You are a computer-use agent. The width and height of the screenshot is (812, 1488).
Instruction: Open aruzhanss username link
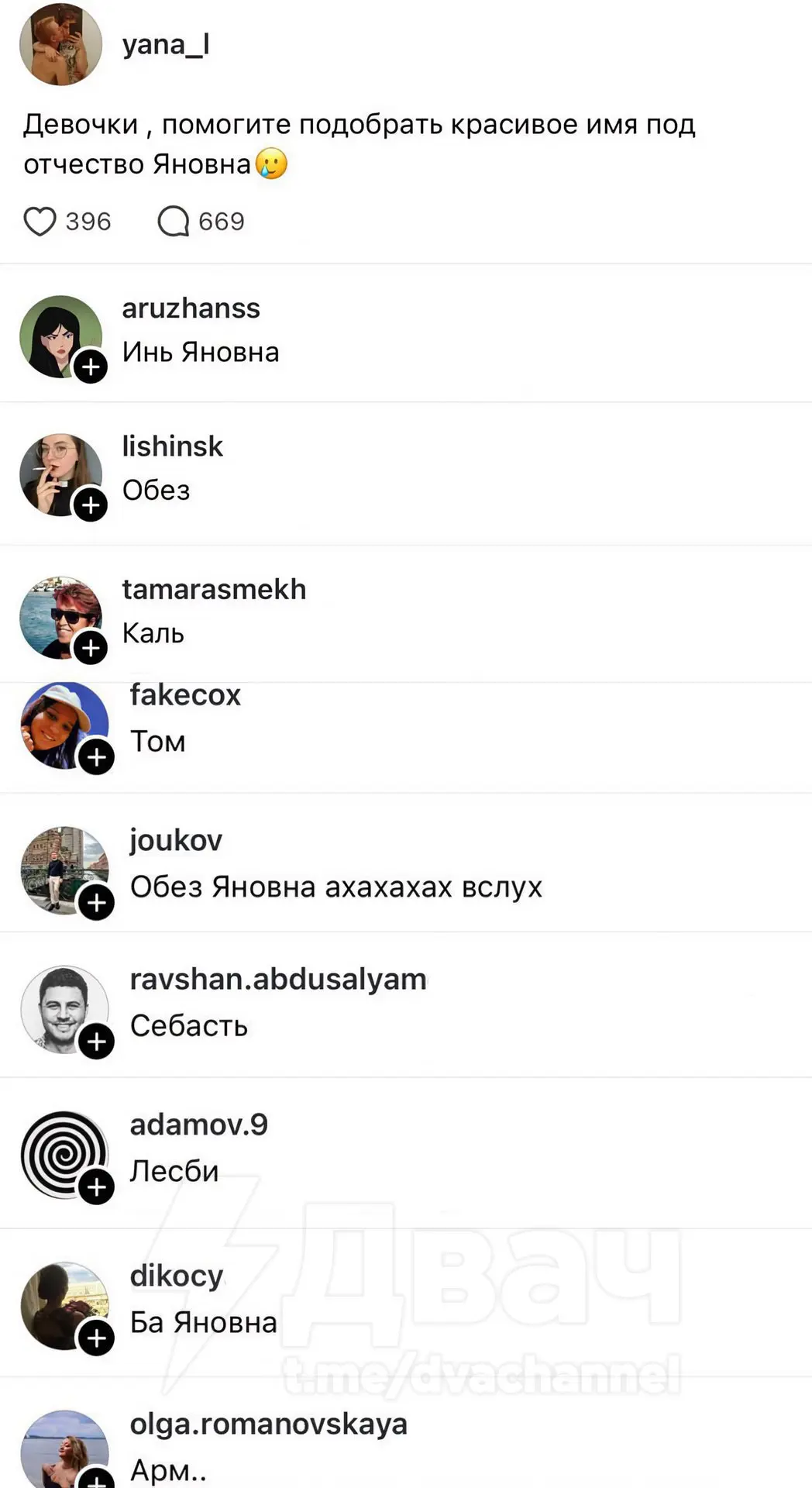191,308
